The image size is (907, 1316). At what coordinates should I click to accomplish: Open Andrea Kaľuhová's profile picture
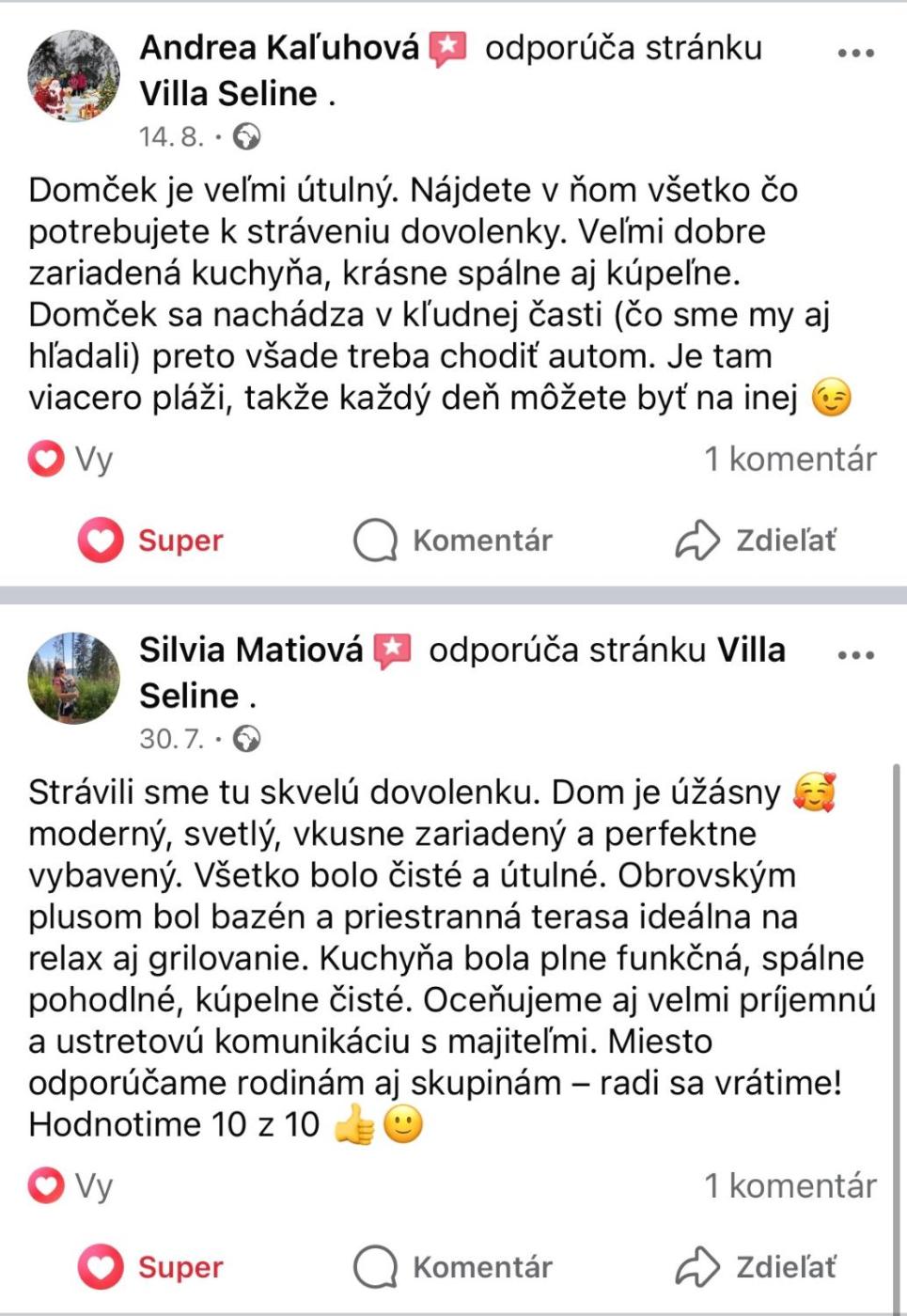click(74, 75)
